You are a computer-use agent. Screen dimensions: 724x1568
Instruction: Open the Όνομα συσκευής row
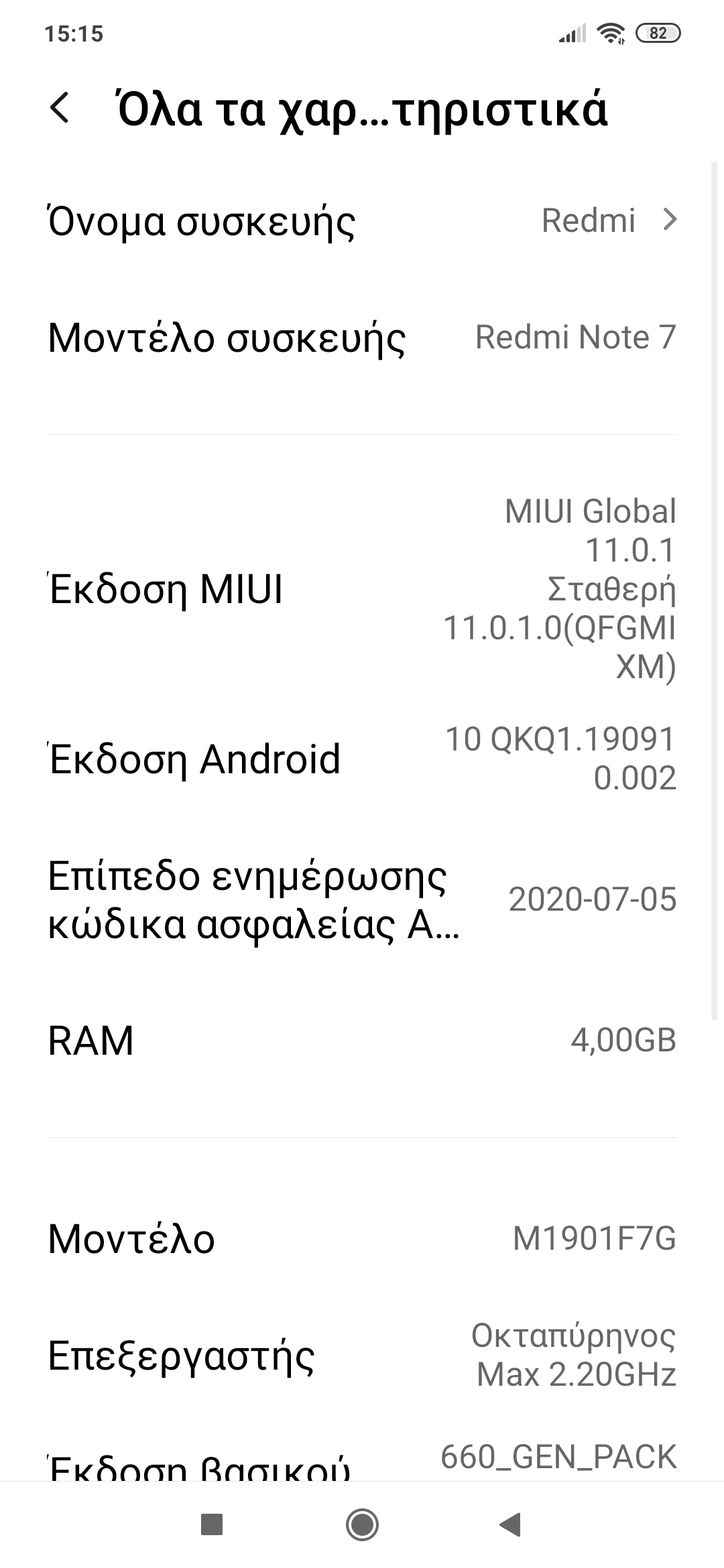point(362,220)
